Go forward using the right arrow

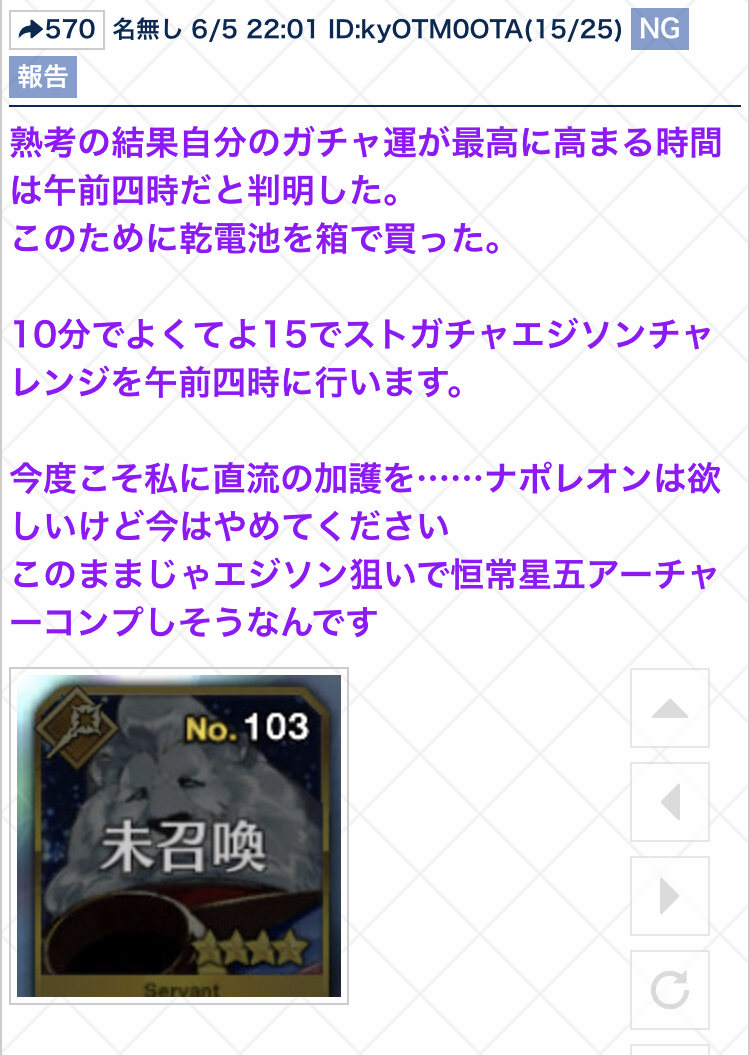(669, 896)
